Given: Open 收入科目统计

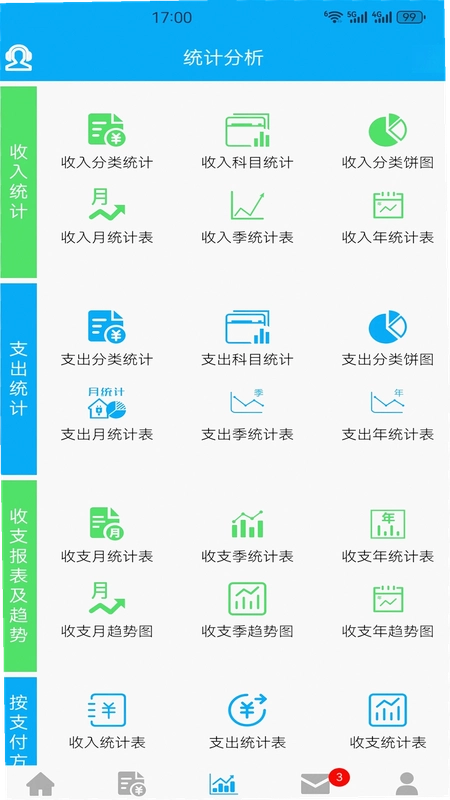Looking at the screenshot, I should pyautogui.click(x=247, y=141).
